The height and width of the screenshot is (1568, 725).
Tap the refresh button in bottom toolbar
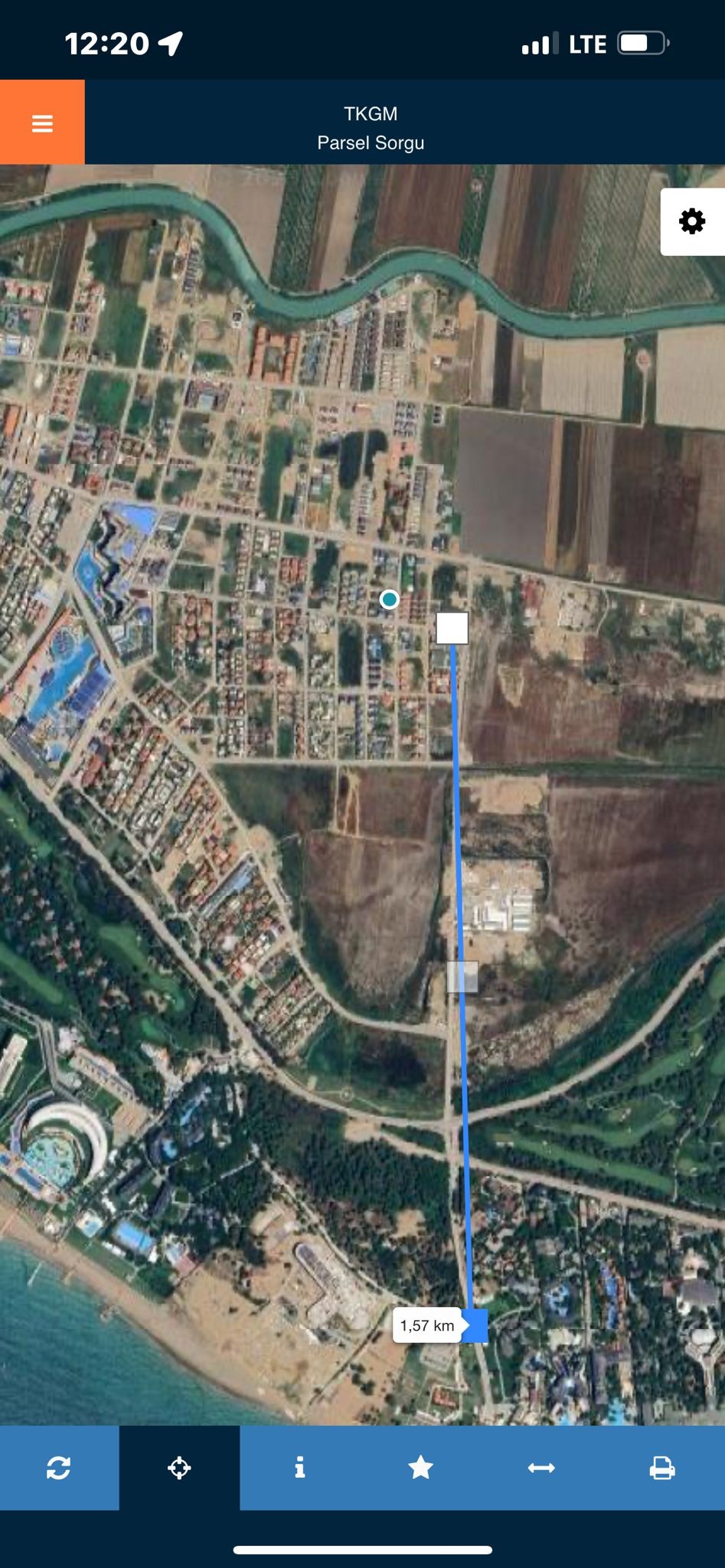[59, 1467]
